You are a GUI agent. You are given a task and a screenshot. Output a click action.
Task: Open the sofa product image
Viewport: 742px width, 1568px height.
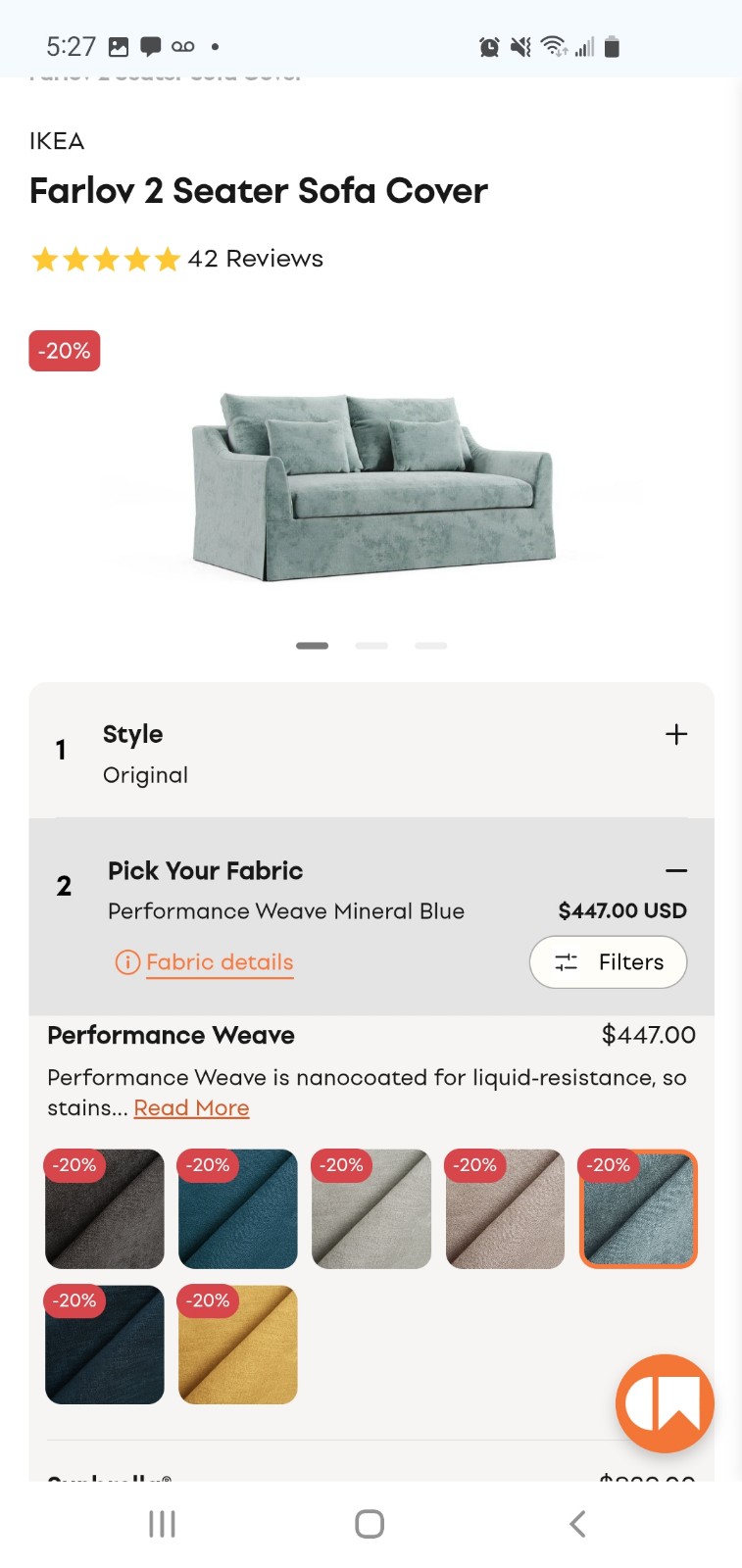pyautogui.click(x=372, y=486)
